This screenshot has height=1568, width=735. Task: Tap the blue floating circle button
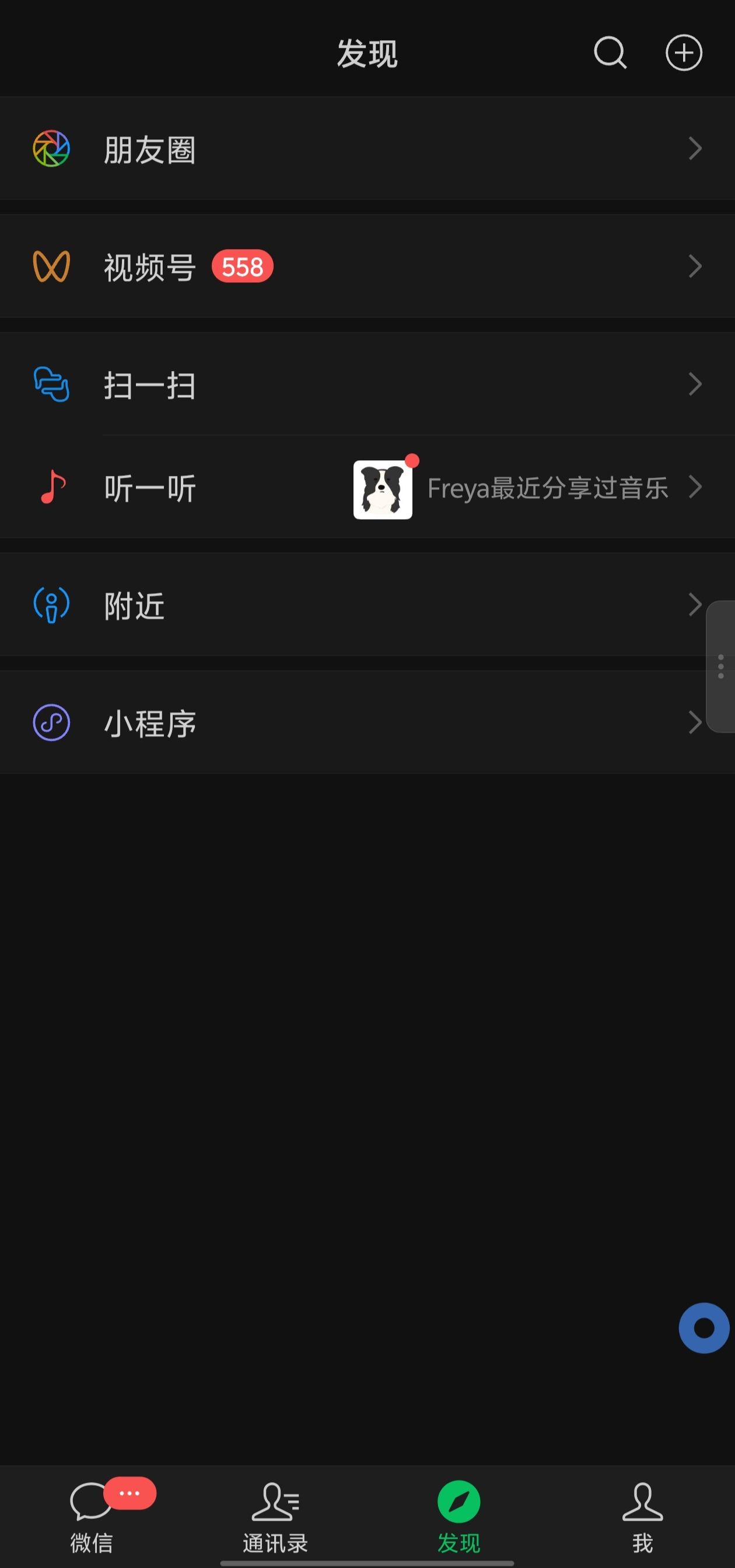[x=704, y=1328]
